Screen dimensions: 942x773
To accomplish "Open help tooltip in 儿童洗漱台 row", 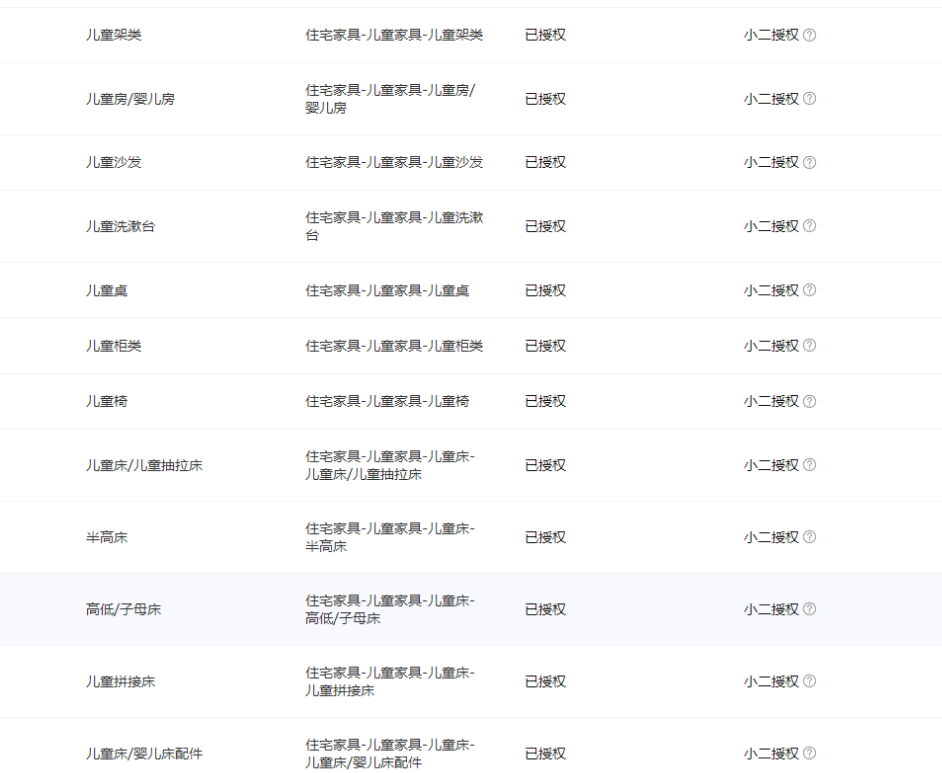I will coord(810,226).
